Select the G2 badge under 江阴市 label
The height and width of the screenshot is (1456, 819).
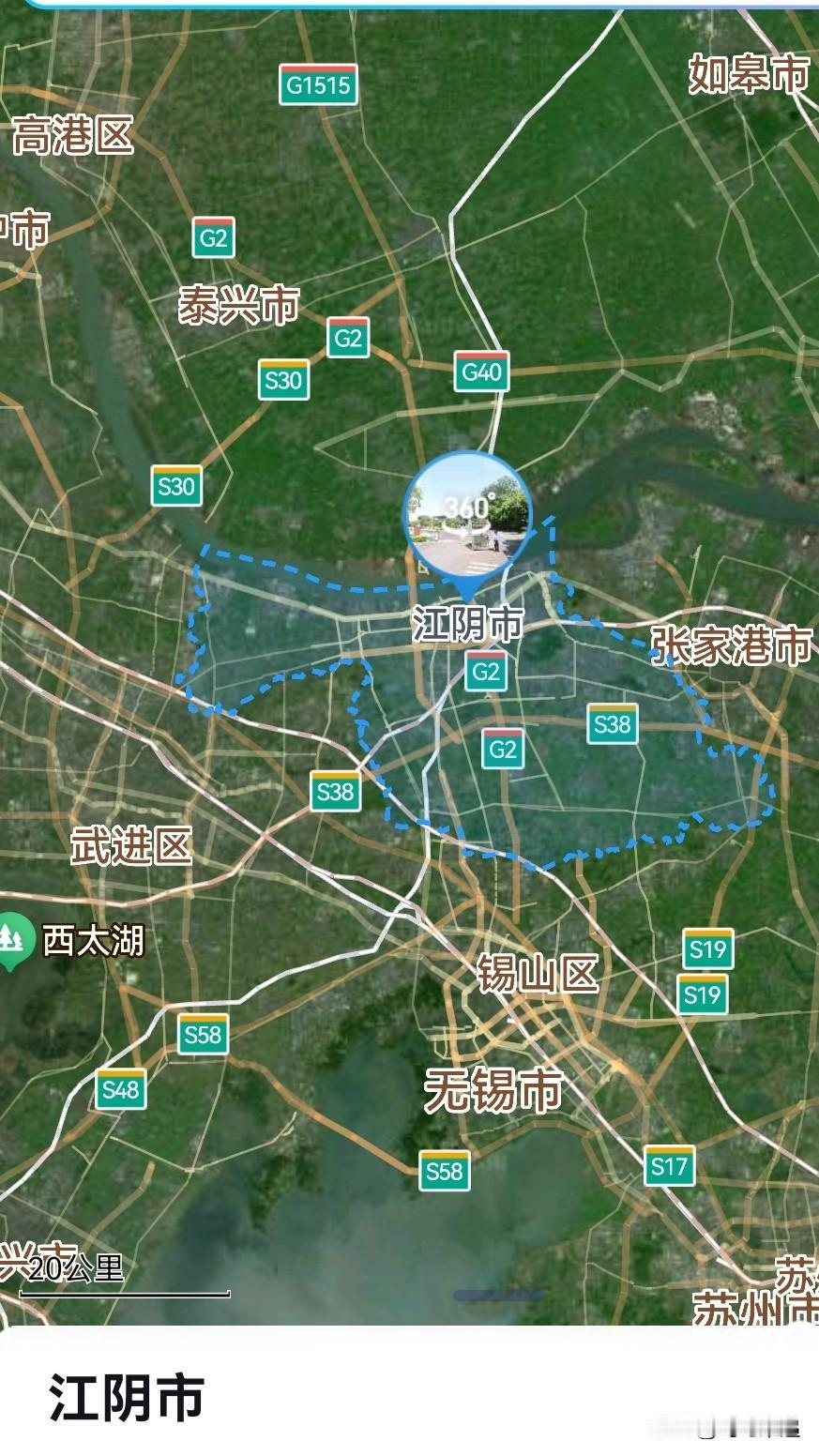point(485,672)
